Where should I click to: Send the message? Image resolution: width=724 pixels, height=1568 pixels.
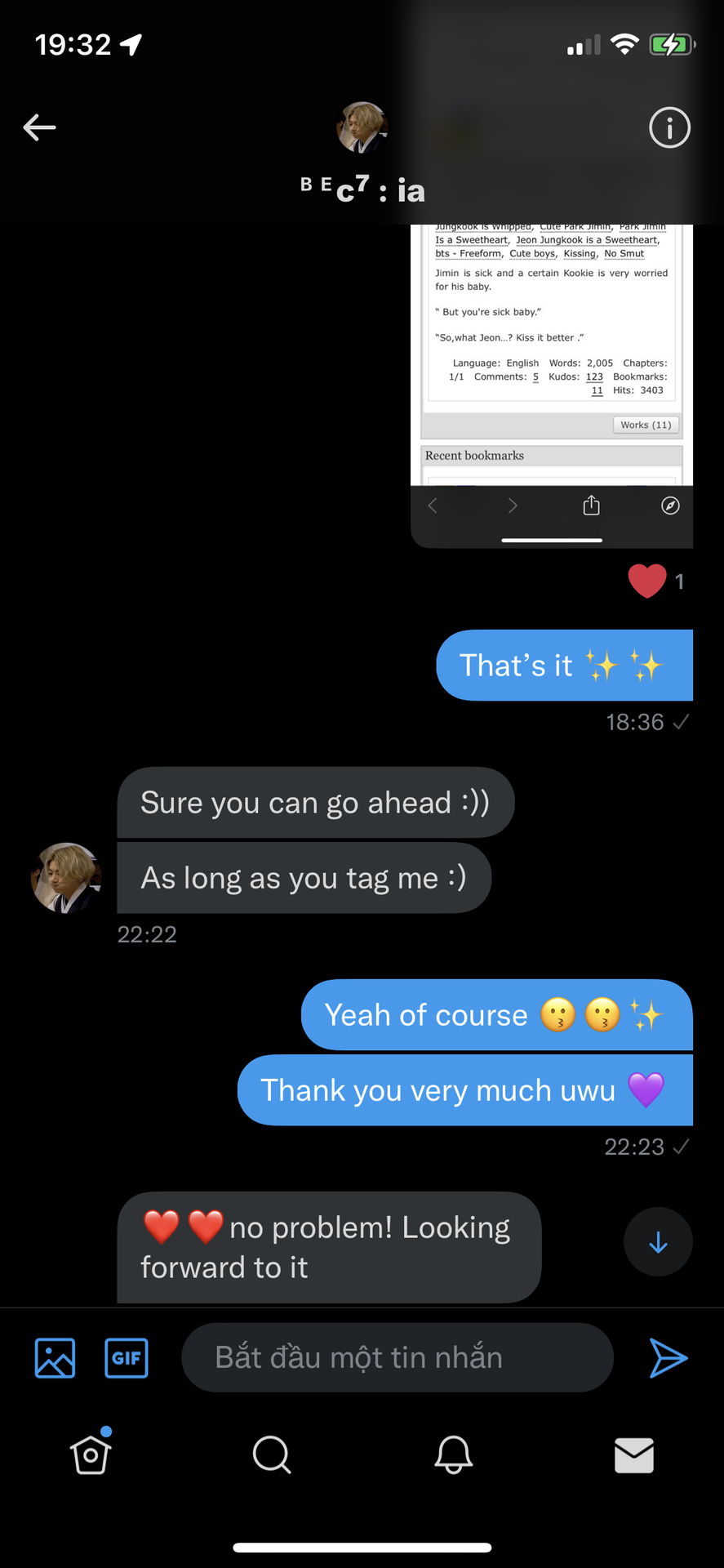coord(668,1358)
